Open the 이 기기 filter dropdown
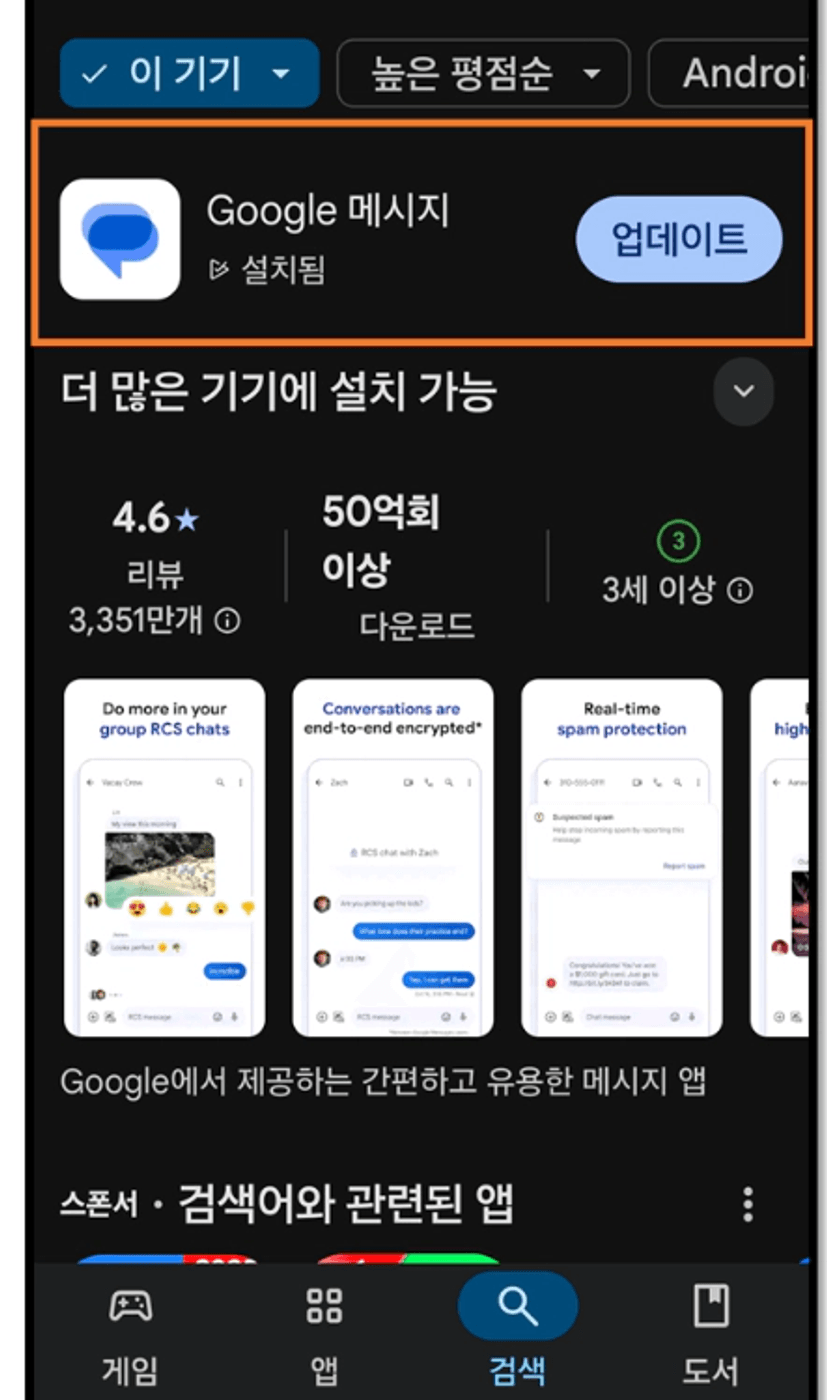 189,73
